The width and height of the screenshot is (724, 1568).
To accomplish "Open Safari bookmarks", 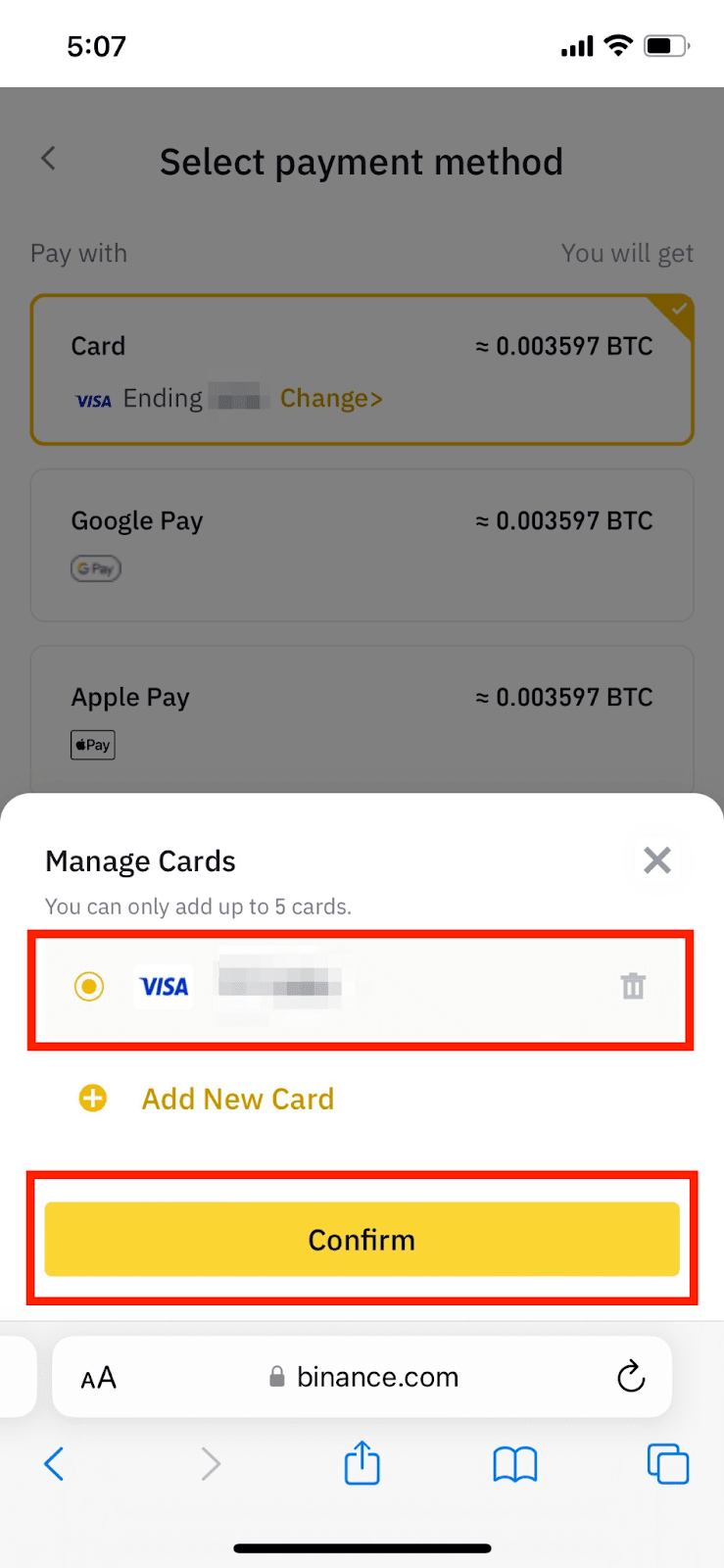I will click(515, 1464).
